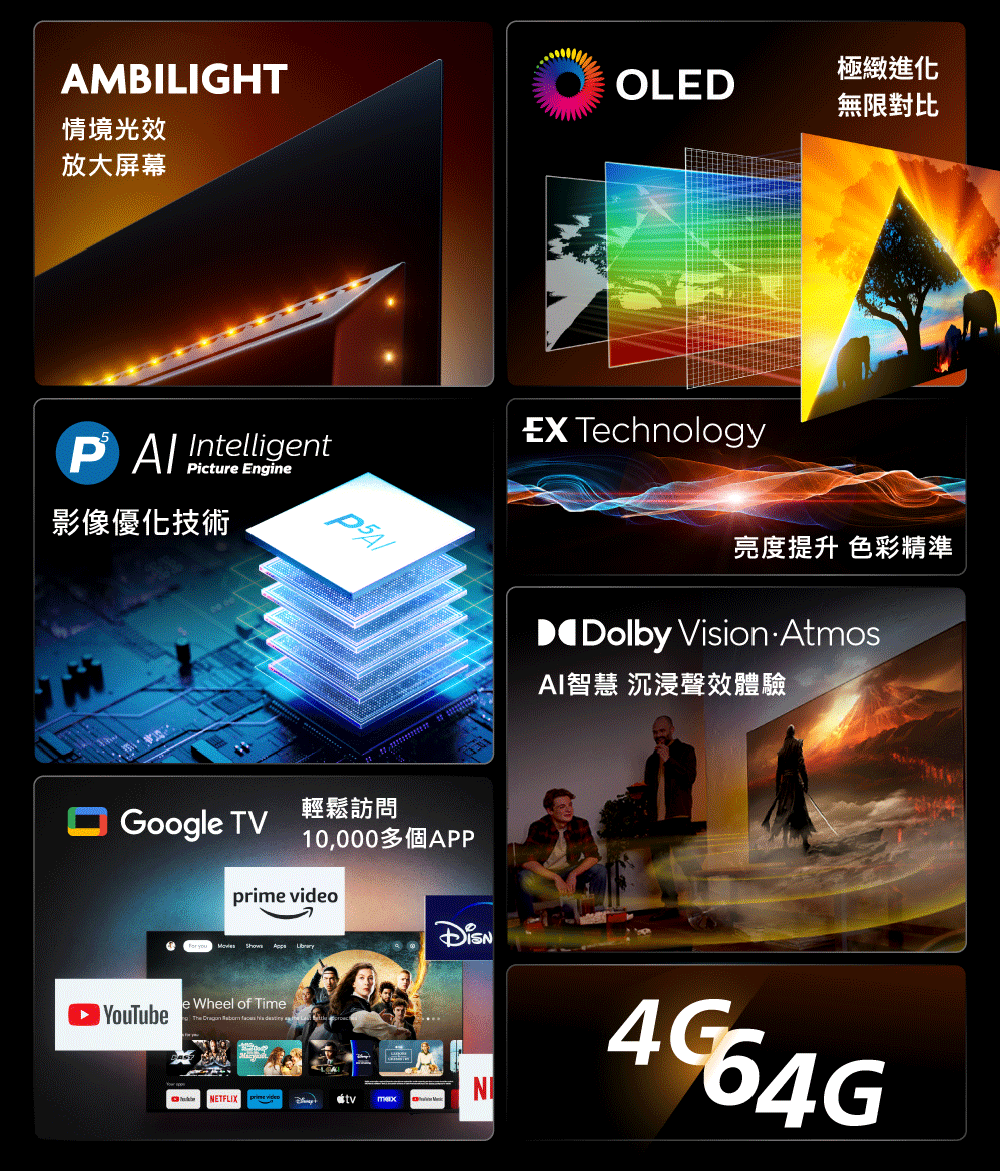This screenshot has width=1000, height=1171.
Task: Launch the YouTube Music app icon
Action: coord(428,1098)
